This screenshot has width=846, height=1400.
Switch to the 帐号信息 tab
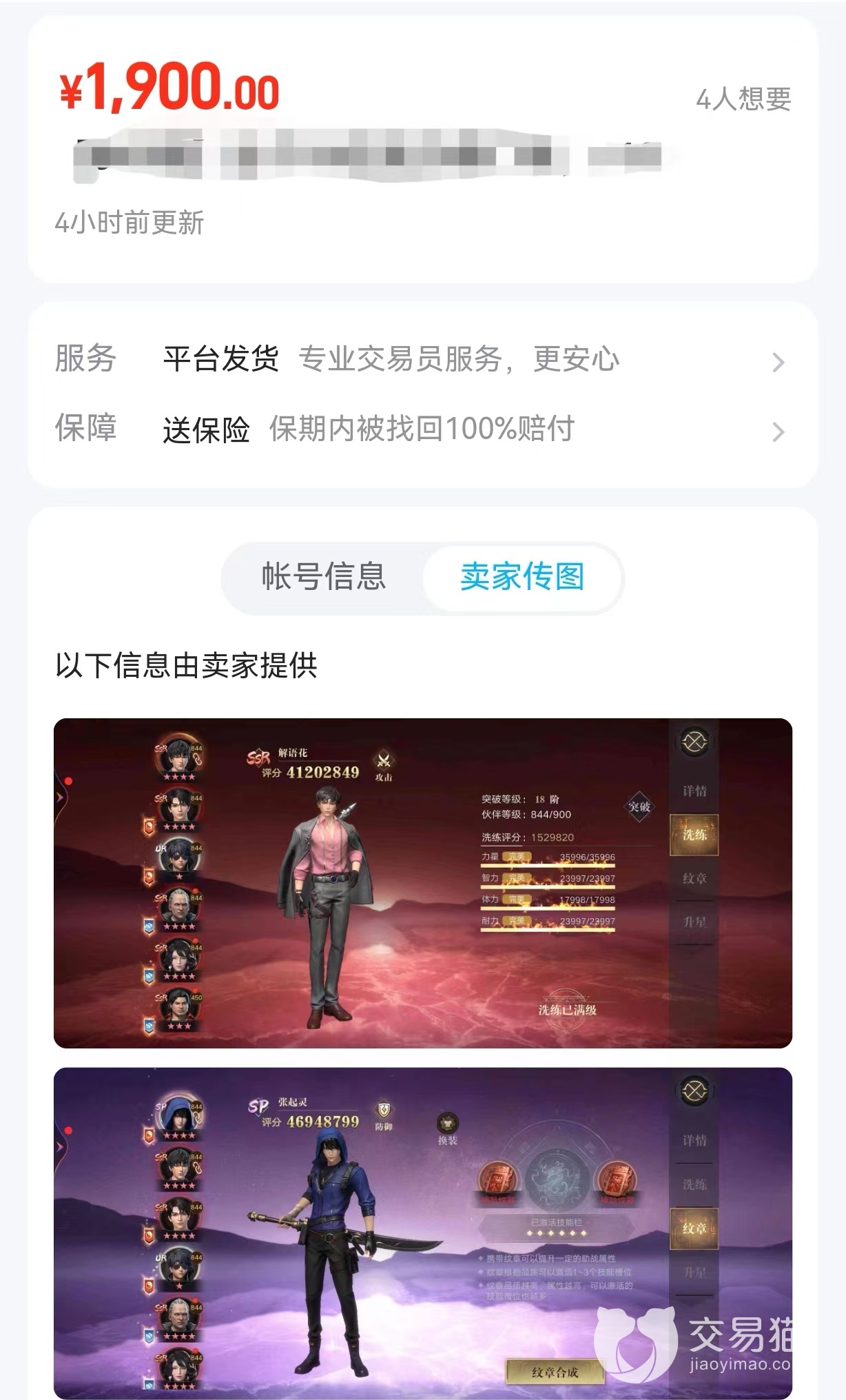[323, 577]
